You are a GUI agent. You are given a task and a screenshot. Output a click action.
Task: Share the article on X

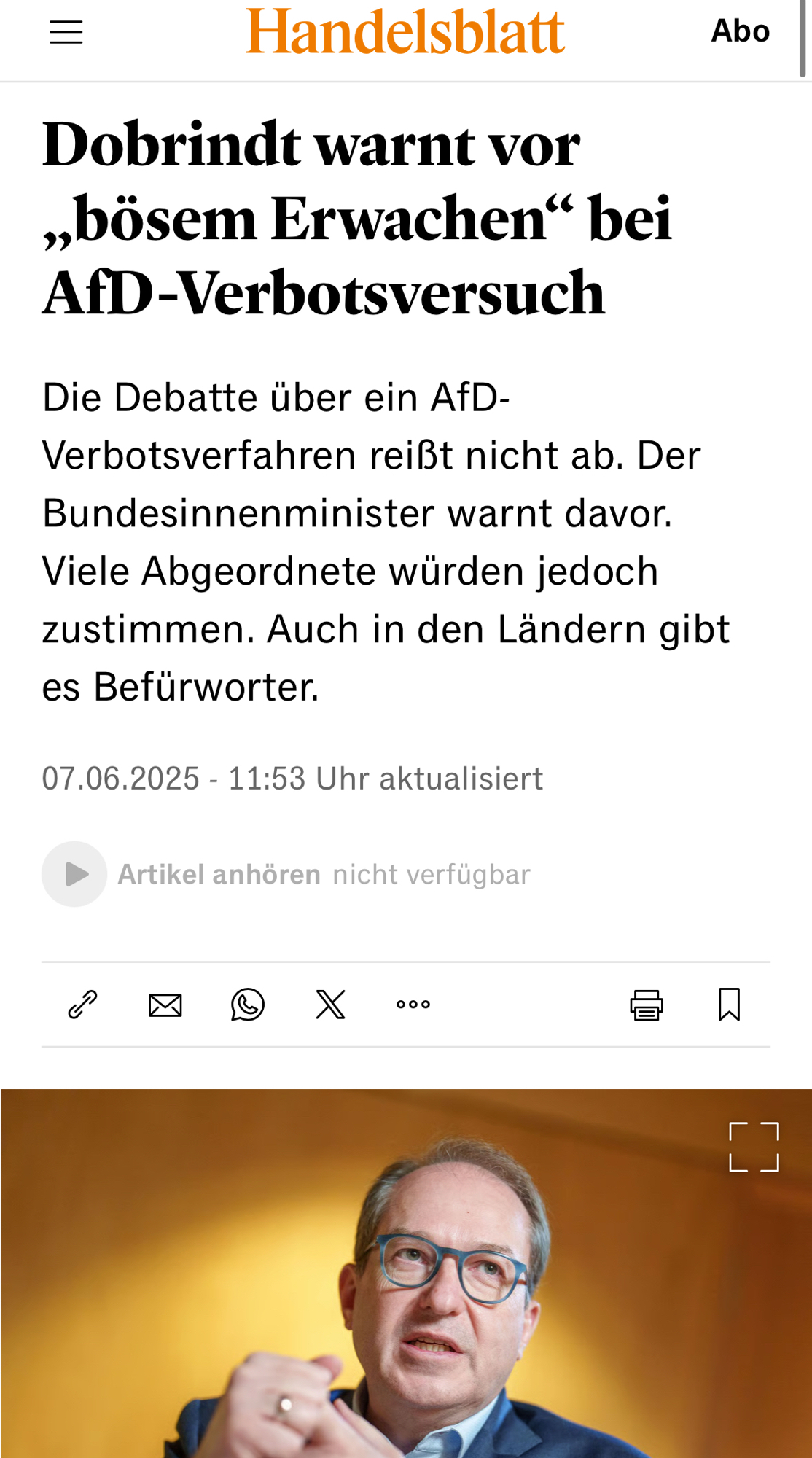[x=331, y=1005]
